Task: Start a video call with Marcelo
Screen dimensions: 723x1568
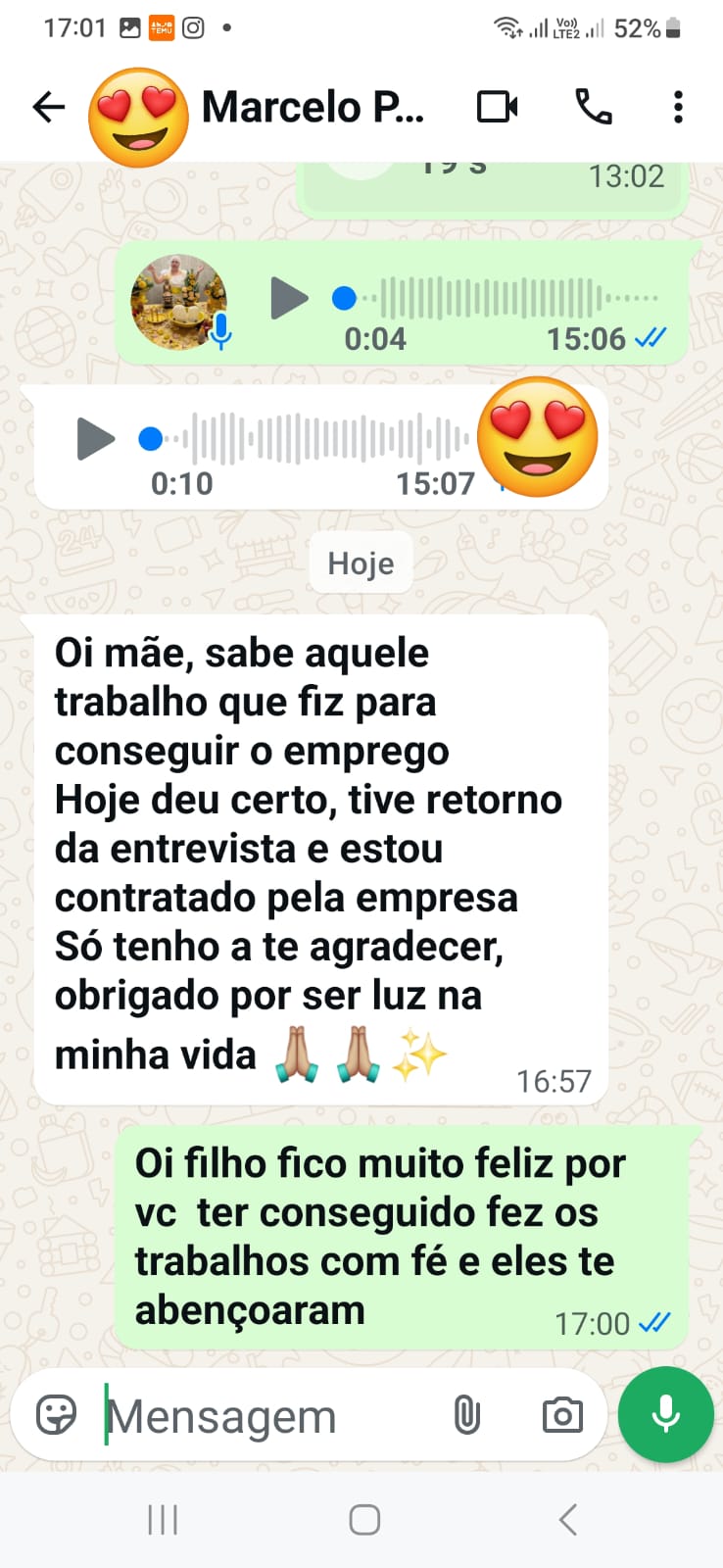Action: point(496,108)
